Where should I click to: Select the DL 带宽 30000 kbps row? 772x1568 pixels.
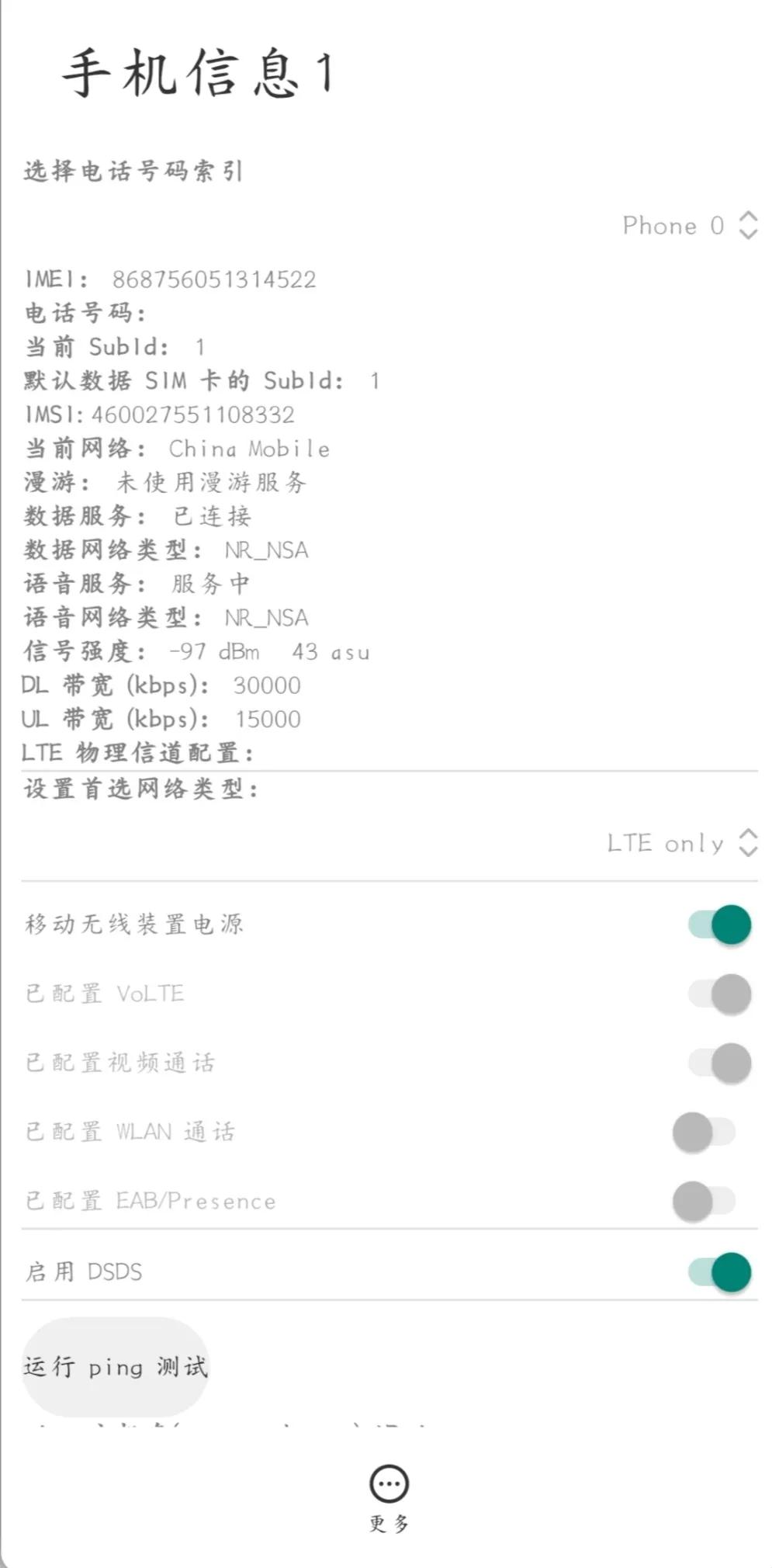[x=161, y=685]
